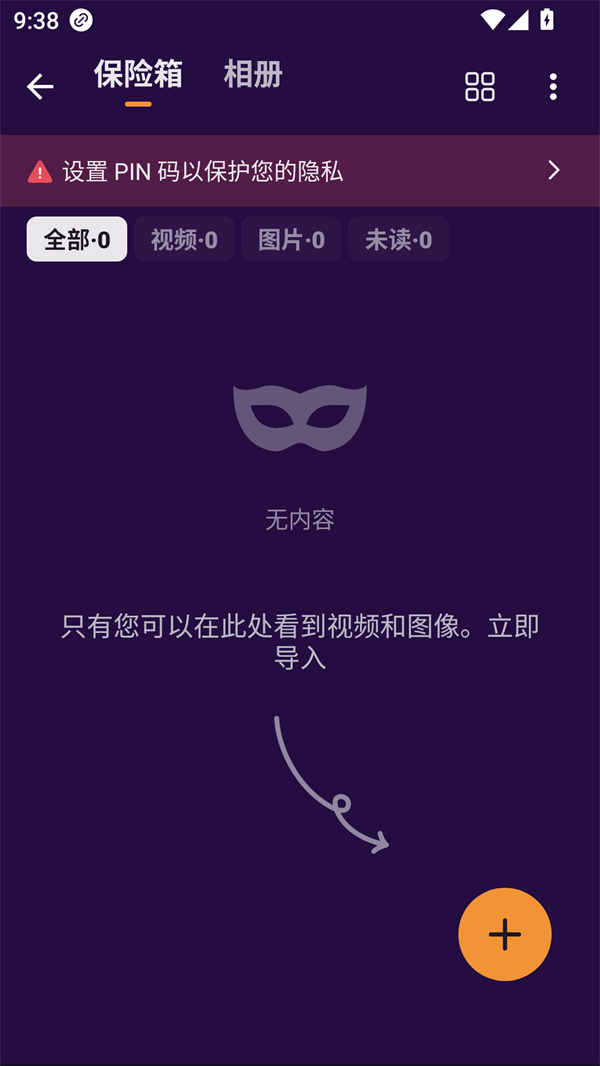Image resolution: width=600 pixels, height=1066 pixels.
Task: Change layout with the grid view icon
Action: pos(480,87)
